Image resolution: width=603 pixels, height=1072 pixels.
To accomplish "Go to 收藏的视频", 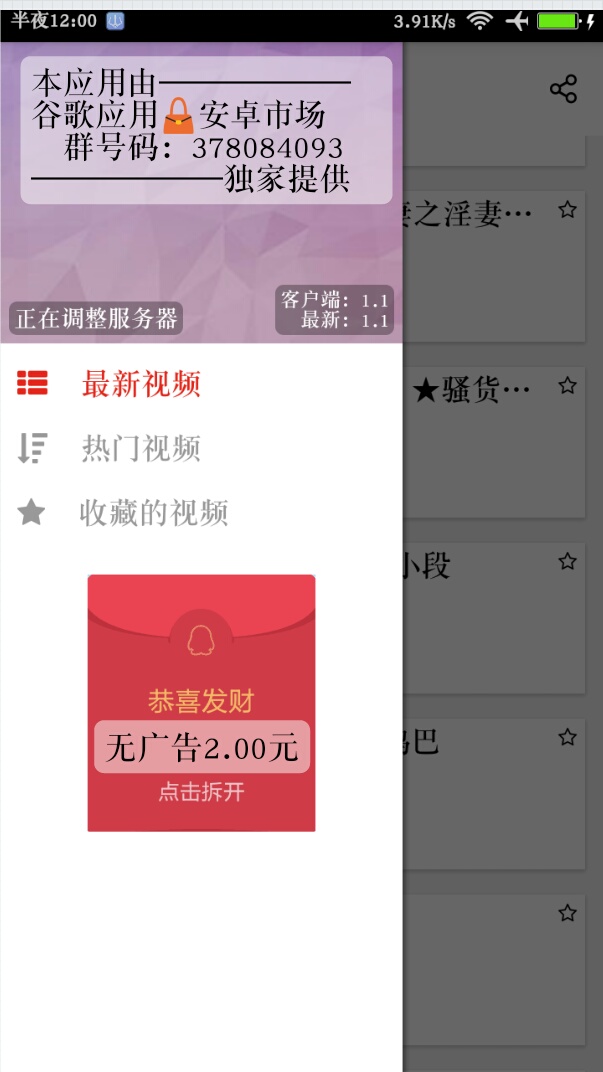I will coord(154,513).
